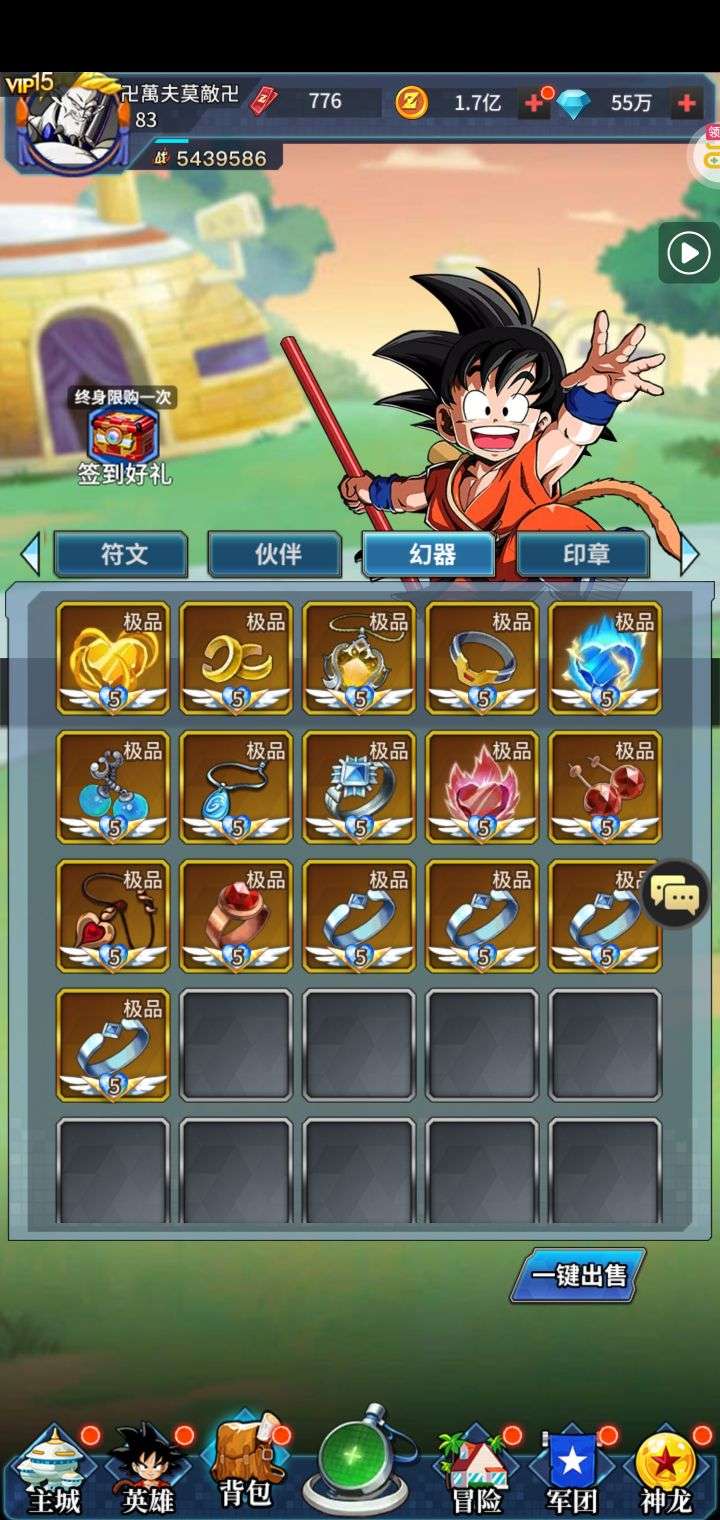This screenshot has width=720, height=1520.
Task: Tap the 一键出售 button
Action: pyautogui.click(x=579, y=1275)
